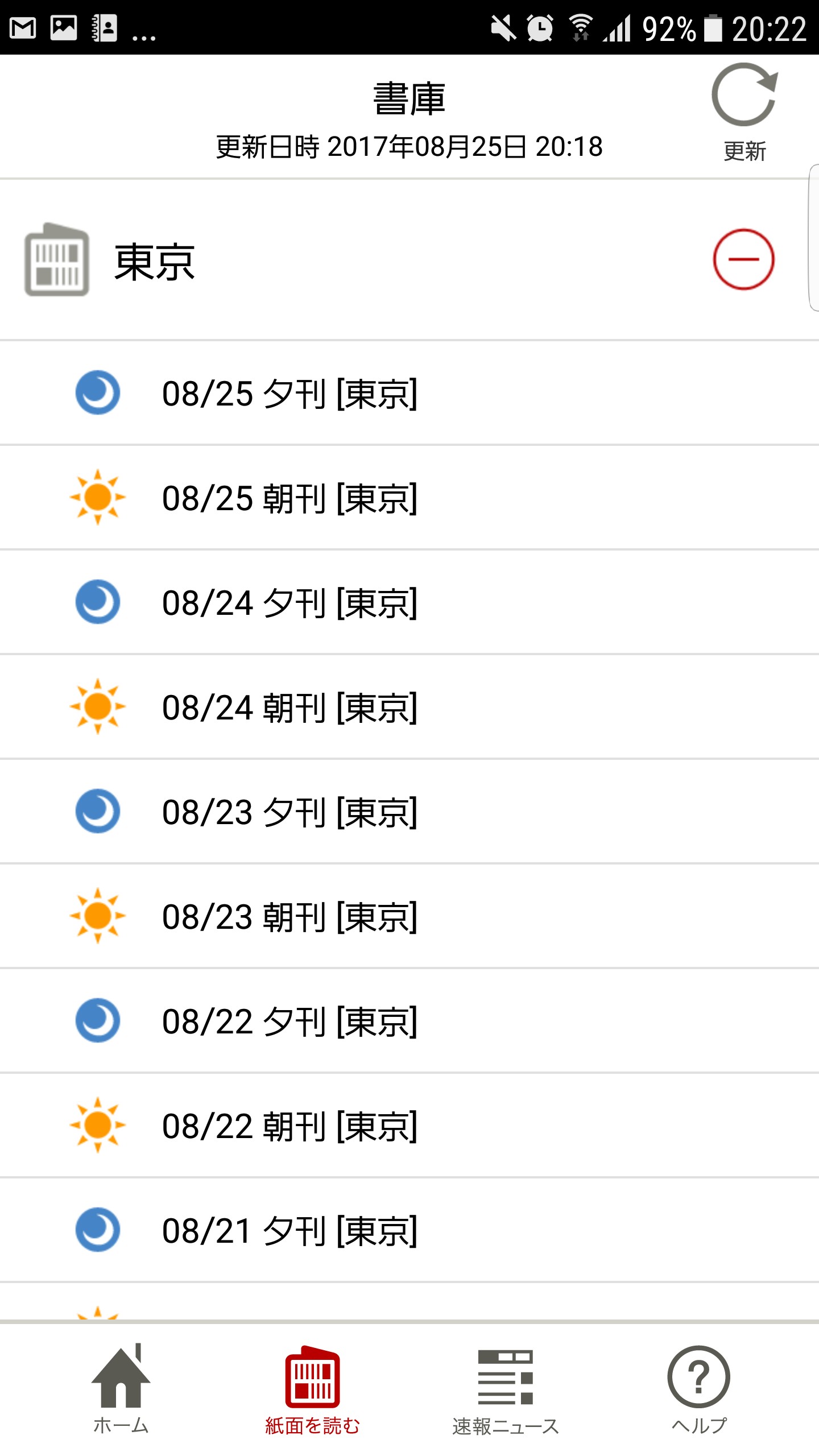This screenshot has height=1456, width=819.
Task: Open 08/22 夕刊 [東京]
Action: coord(290,1021)
